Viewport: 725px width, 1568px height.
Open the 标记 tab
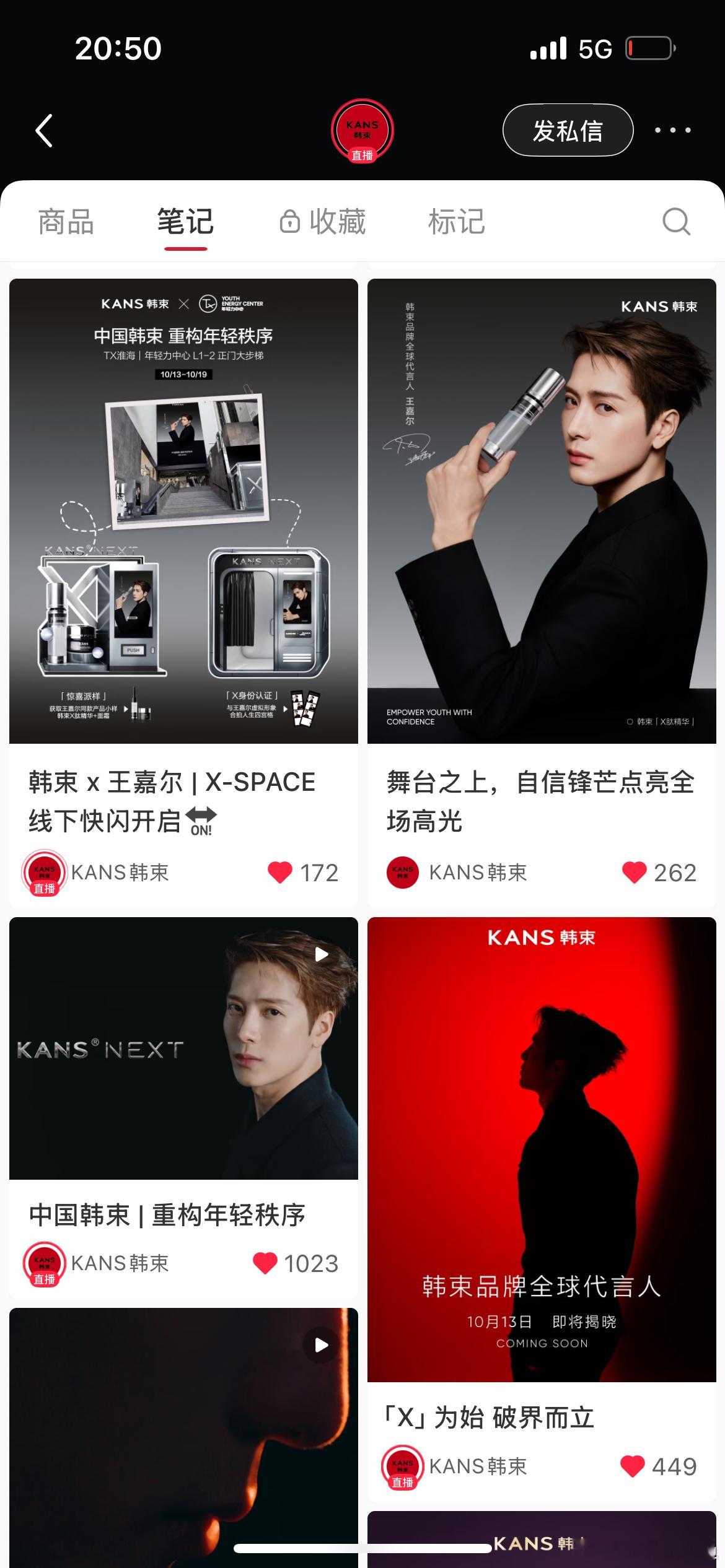(x=456, y=222)
